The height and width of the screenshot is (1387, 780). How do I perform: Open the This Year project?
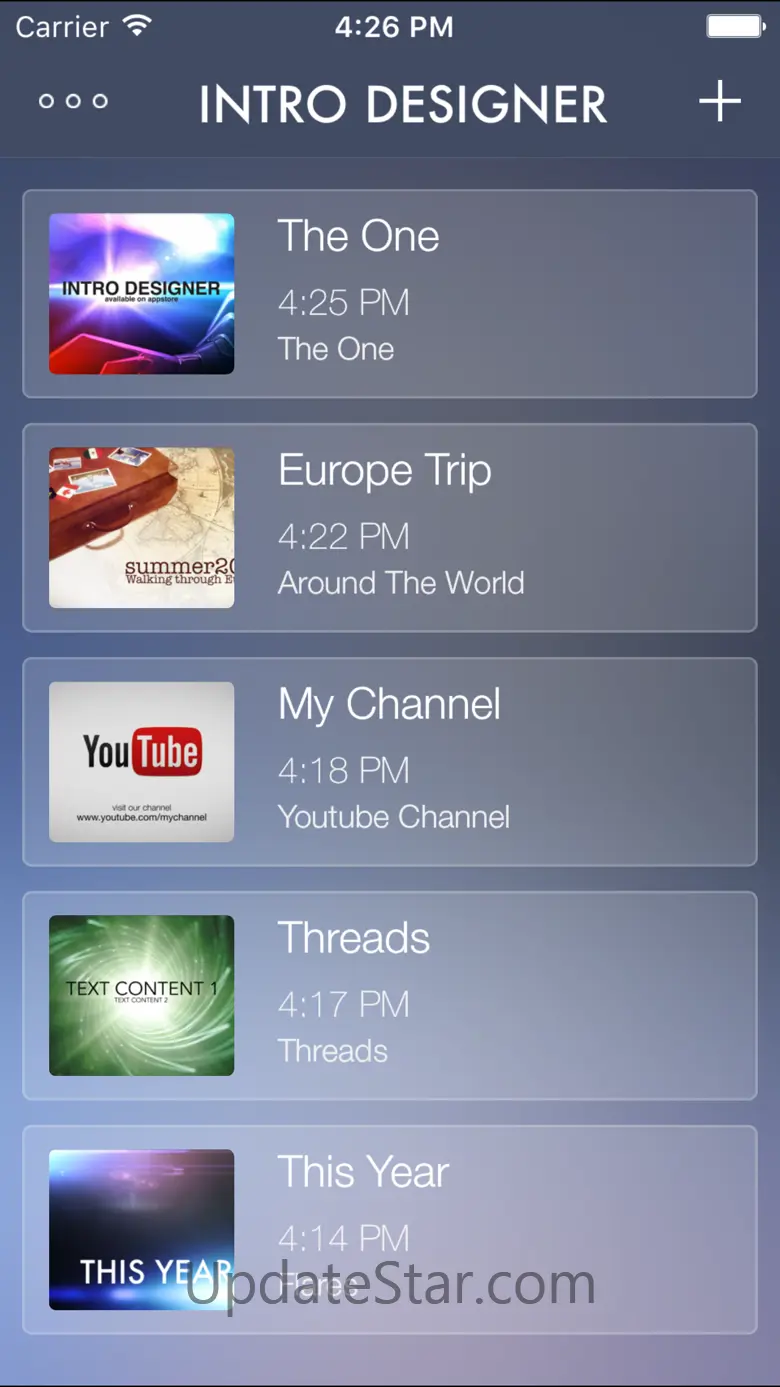click(389, 1230)
